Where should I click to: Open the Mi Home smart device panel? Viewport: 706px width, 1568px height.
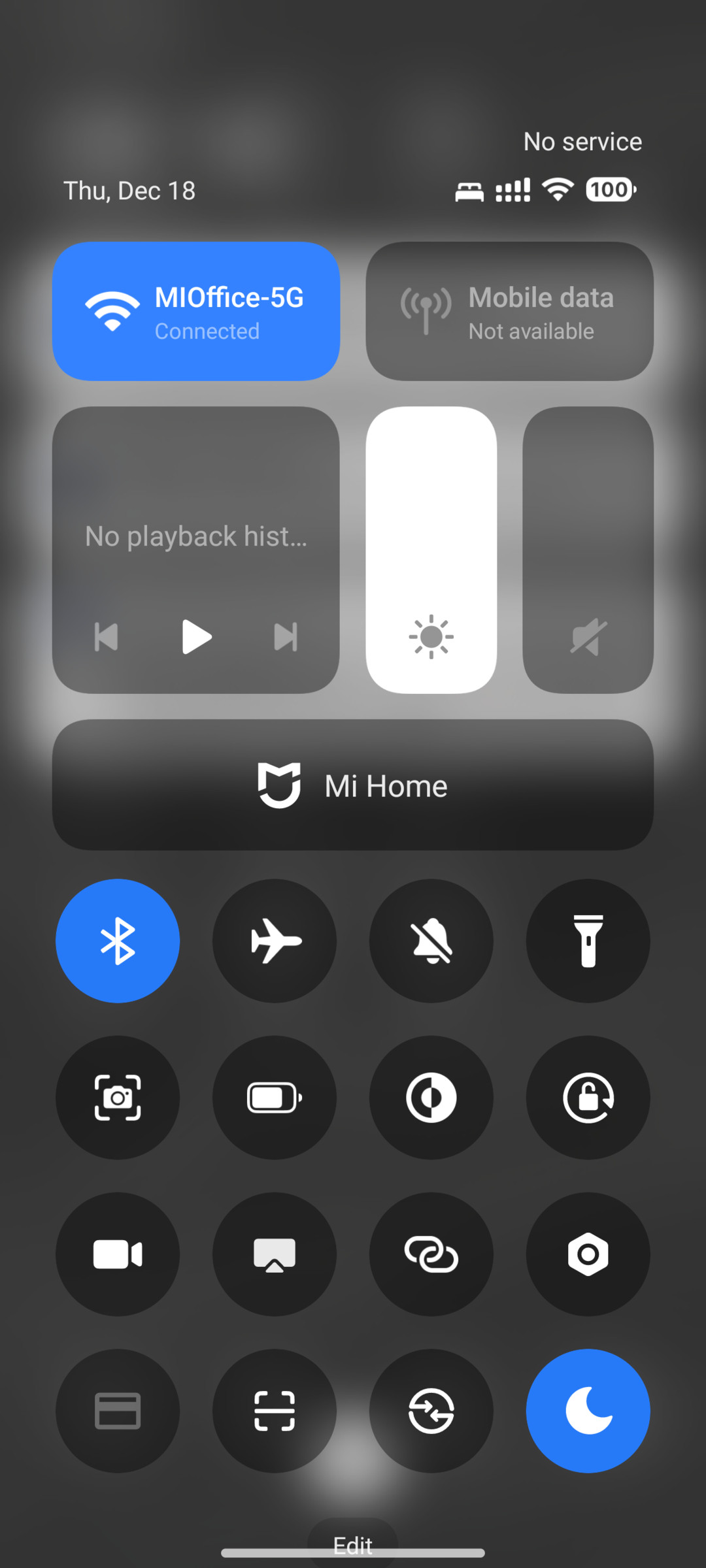click(x=353, y=785)
